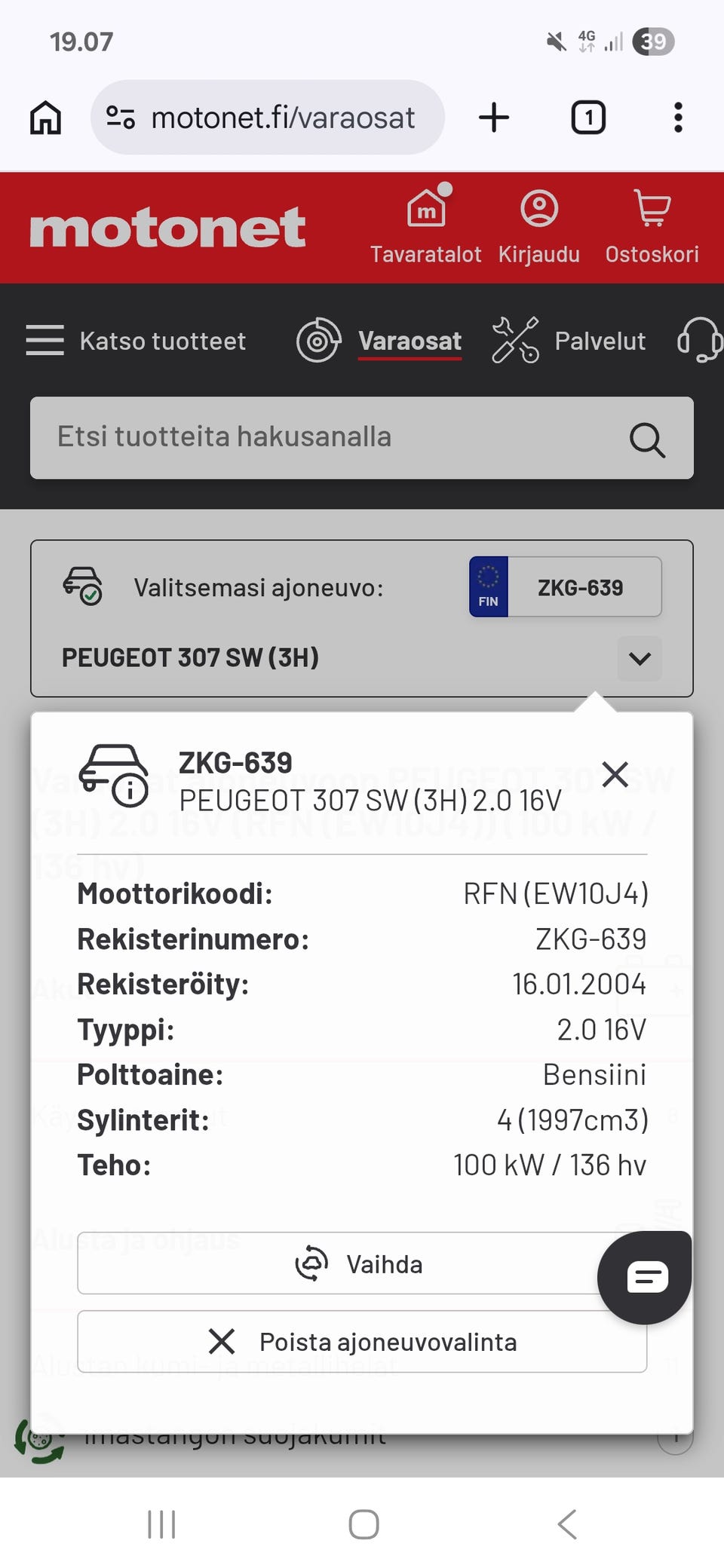The width and height of the screenshot is (724, 1568).
Task: Select the Palvelut tools icon
Action: (x=514, y=341)
